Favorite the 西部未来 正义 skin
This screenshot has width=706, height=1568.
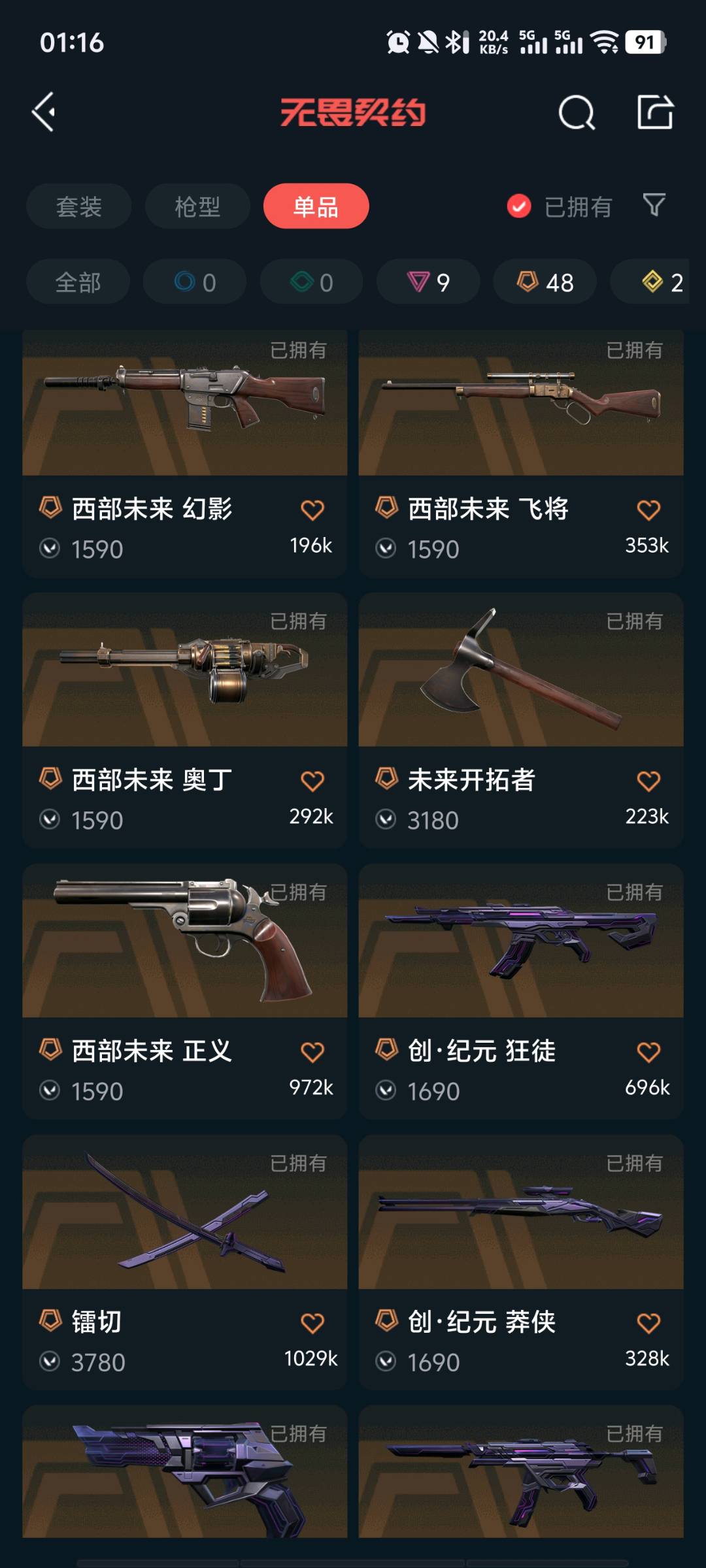point(312,1052)
